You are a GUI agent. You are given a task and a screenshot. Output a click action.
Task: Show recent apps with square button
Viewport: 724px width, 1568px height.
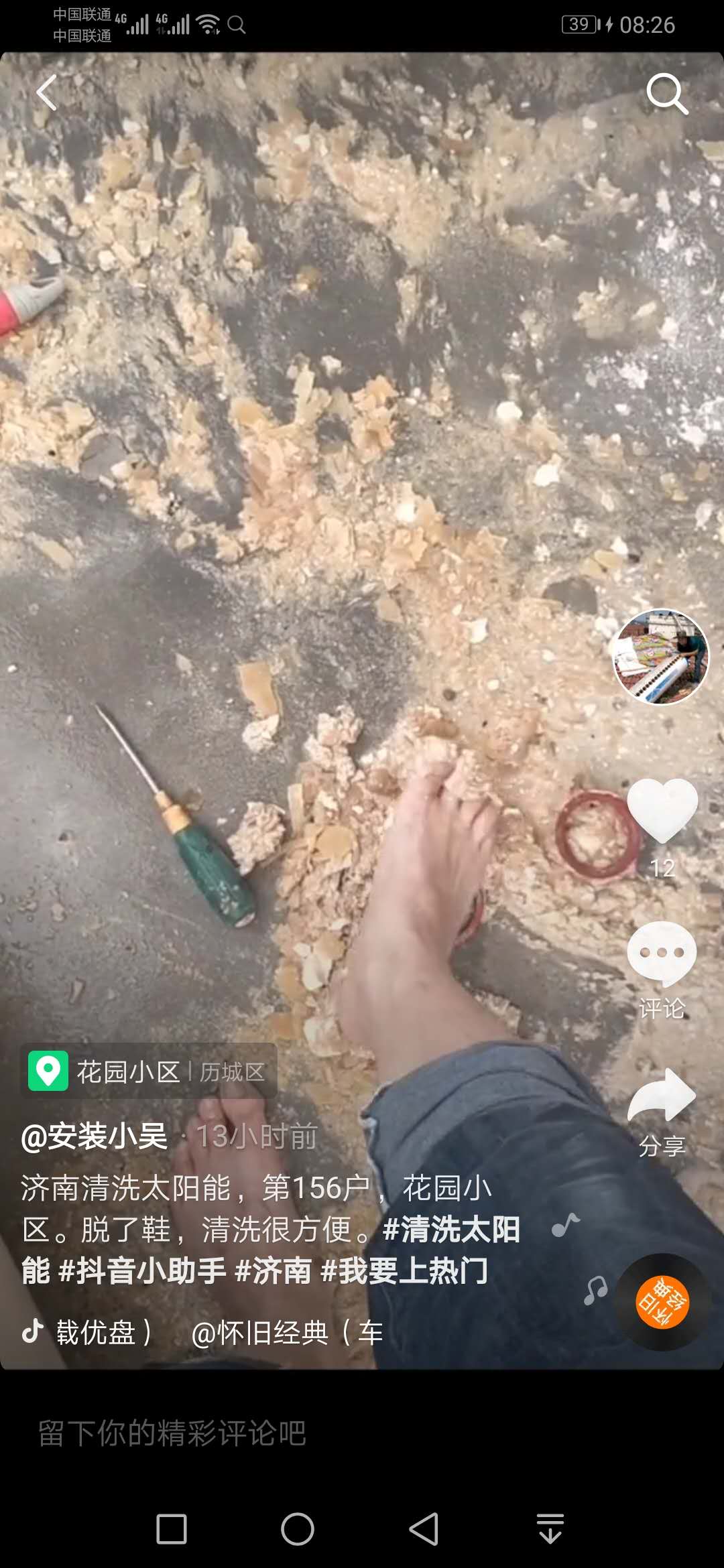pos(172,1528)
